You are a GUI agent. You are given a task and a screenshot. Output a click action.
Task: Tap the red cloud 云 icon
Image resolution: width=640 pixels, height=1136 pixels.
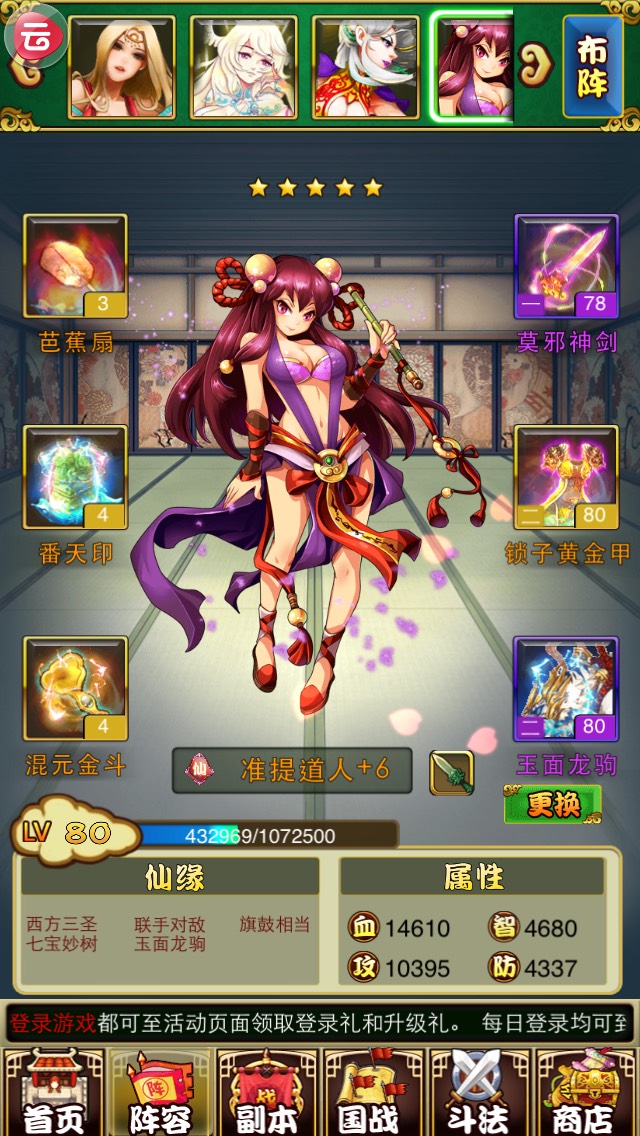tap(36, 36)
